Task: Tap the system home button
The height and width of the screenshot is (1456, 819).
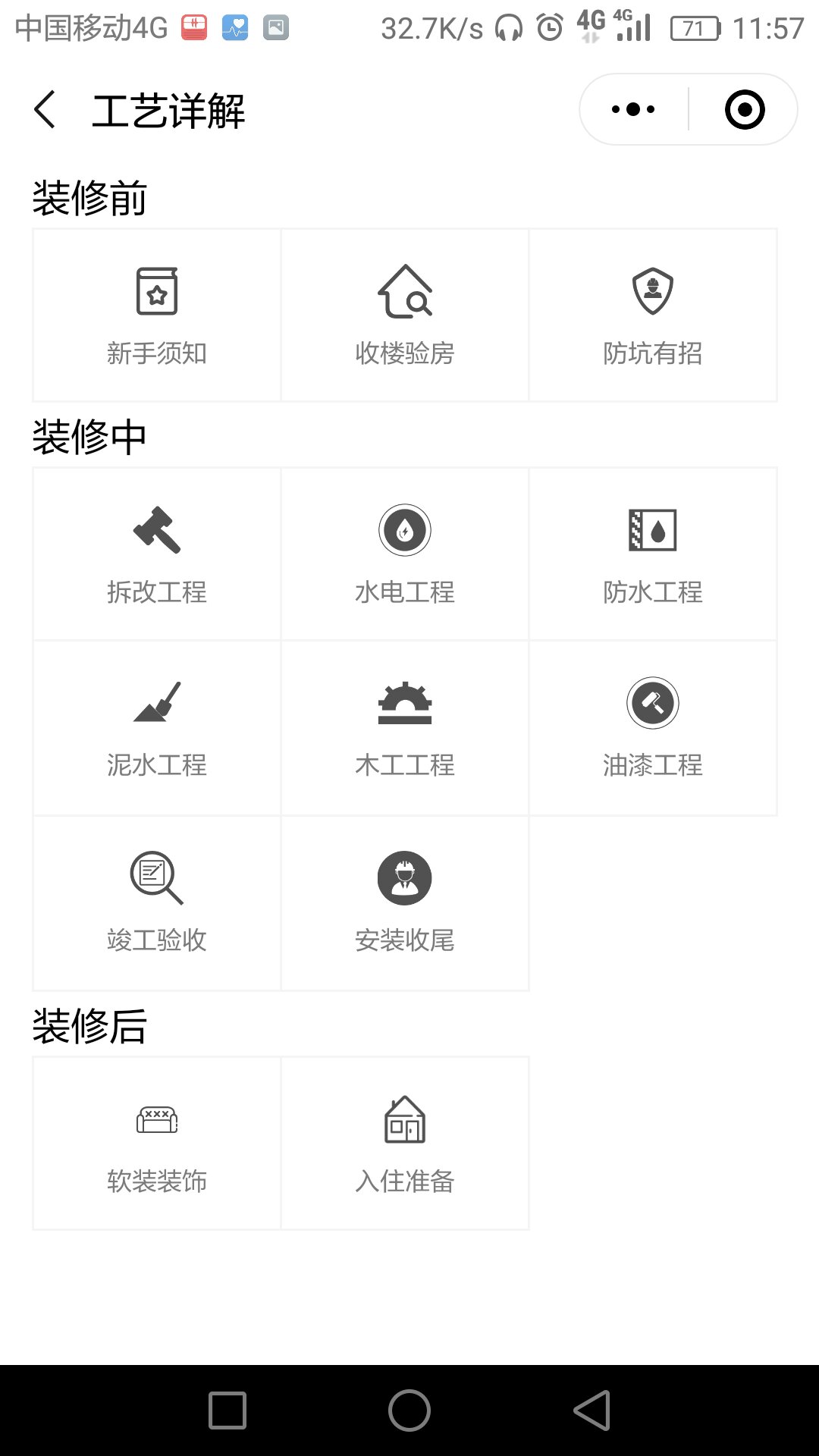Action: point(409,1410)
